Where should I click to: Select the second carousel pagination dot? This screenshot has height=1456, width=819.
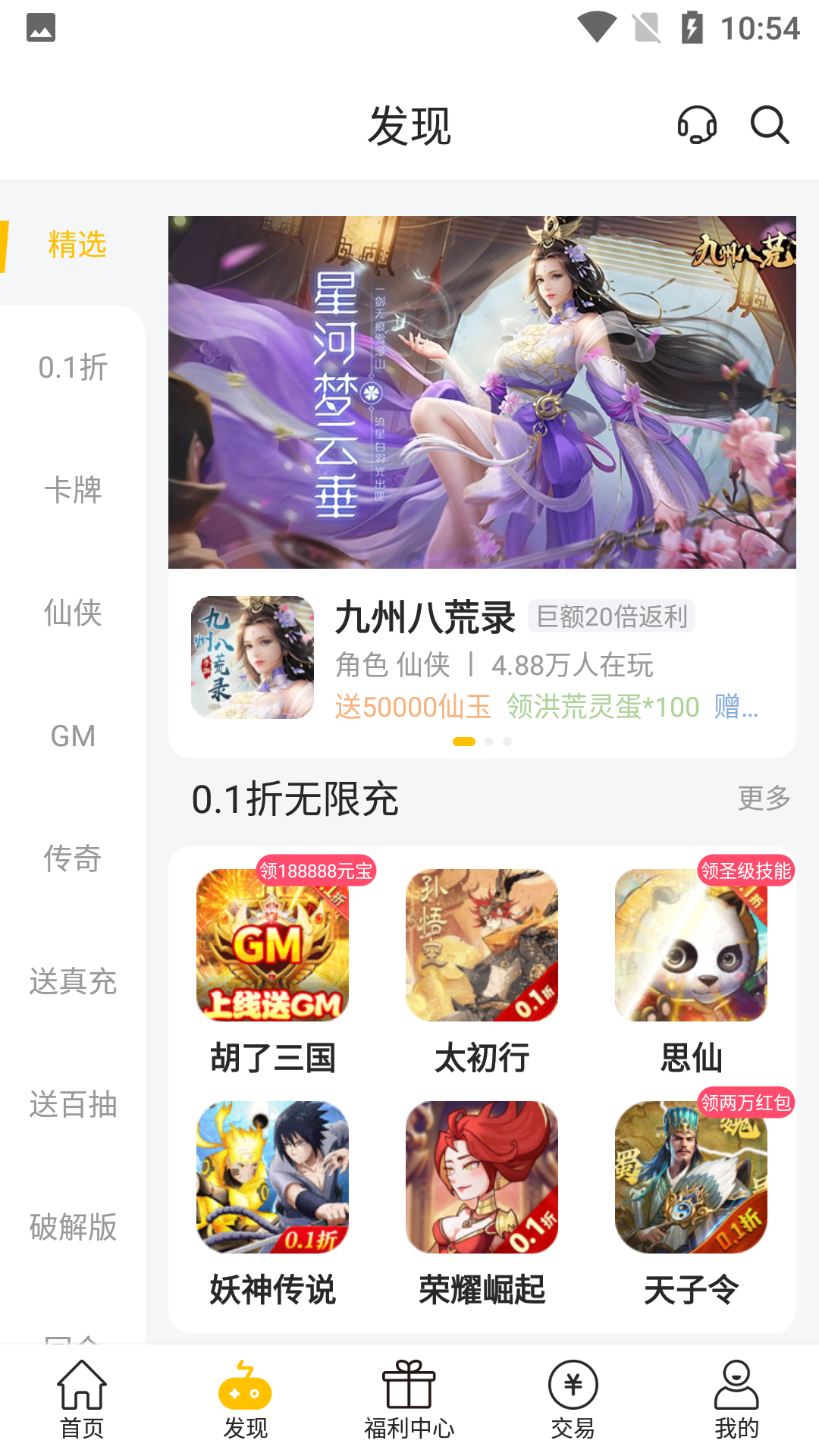(x=488, y=742)
